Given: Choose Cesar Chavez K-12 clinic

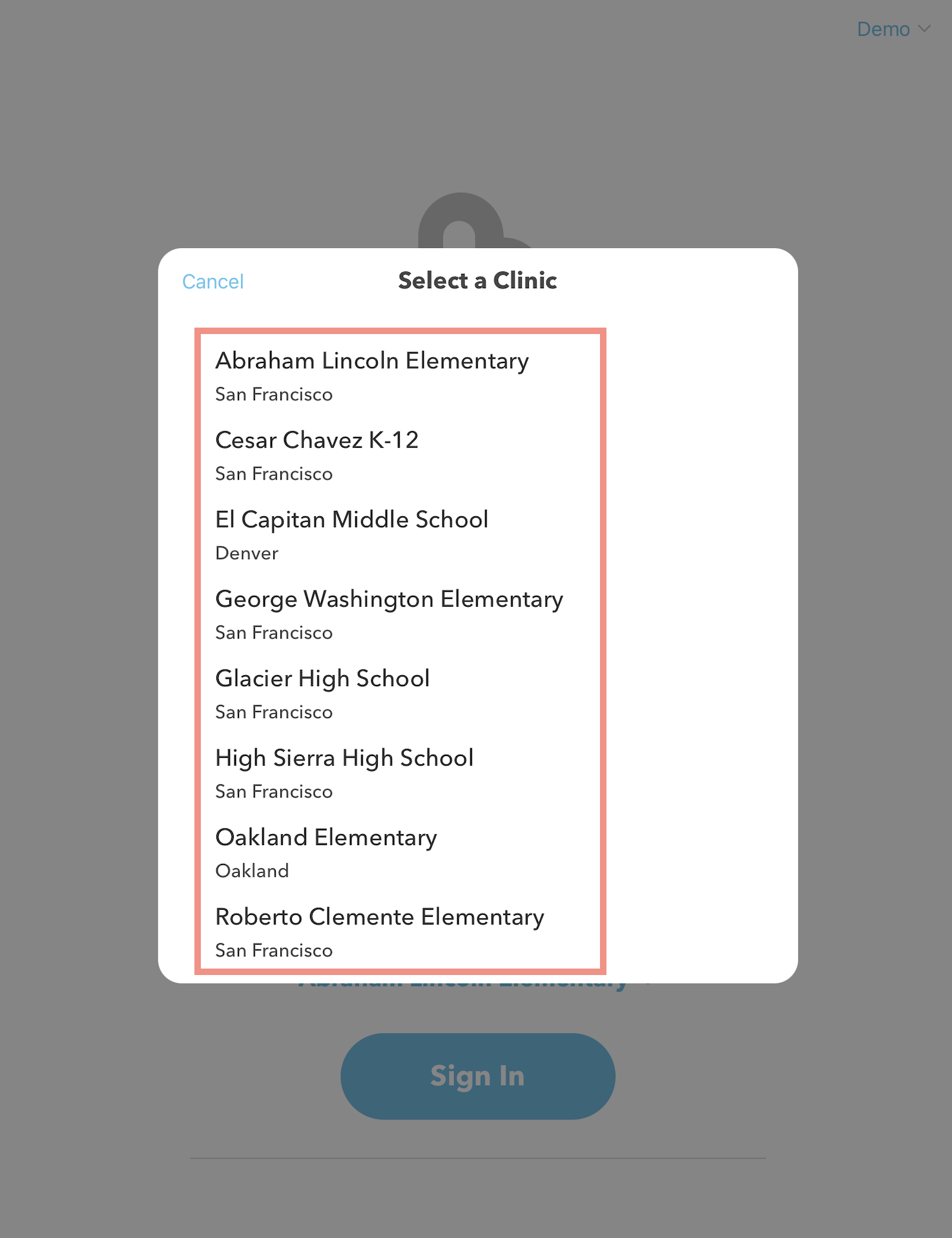Looking at the screenshot, I should 316,455.
